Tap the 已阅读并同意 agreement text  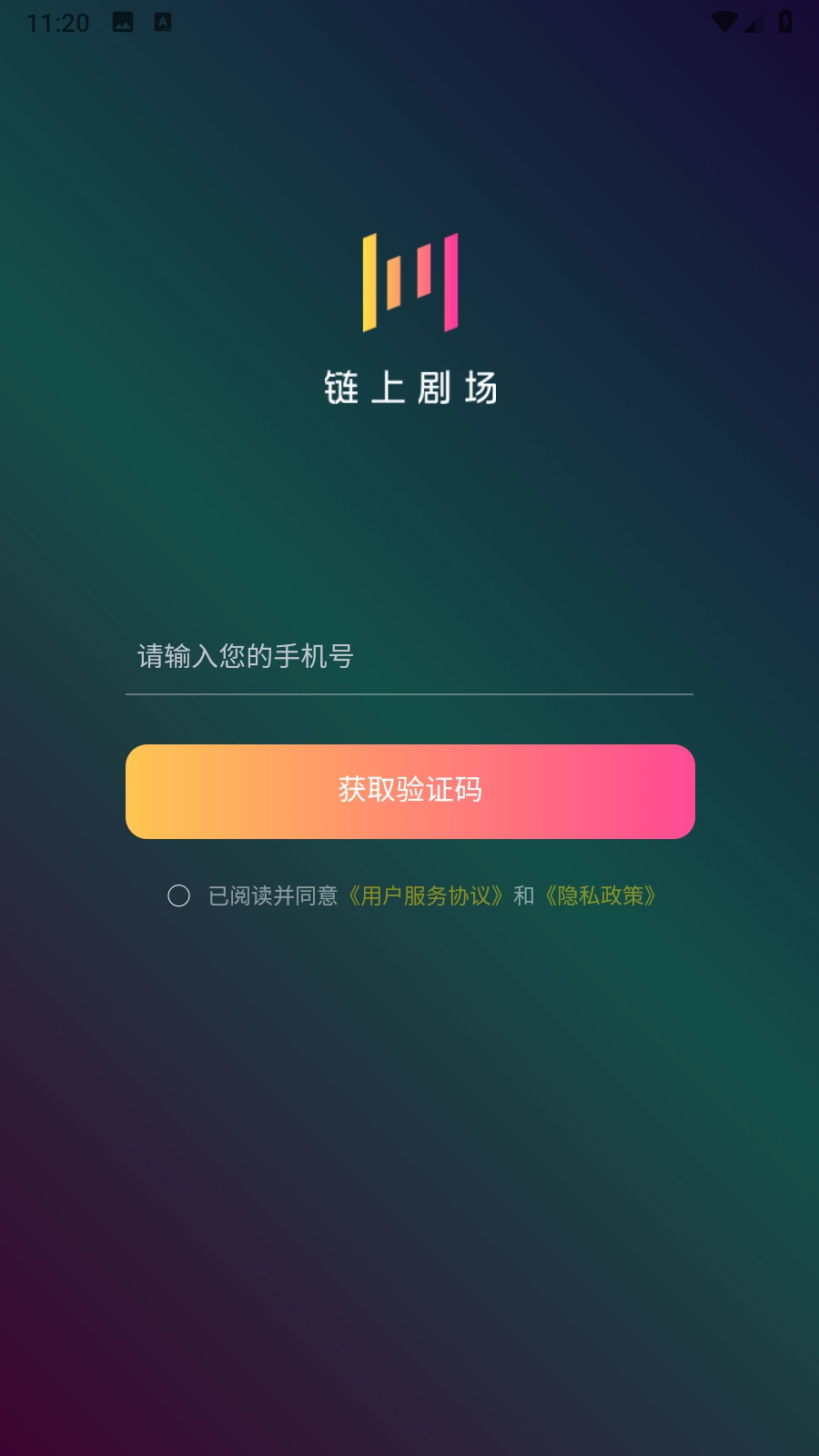click(273, 896)
